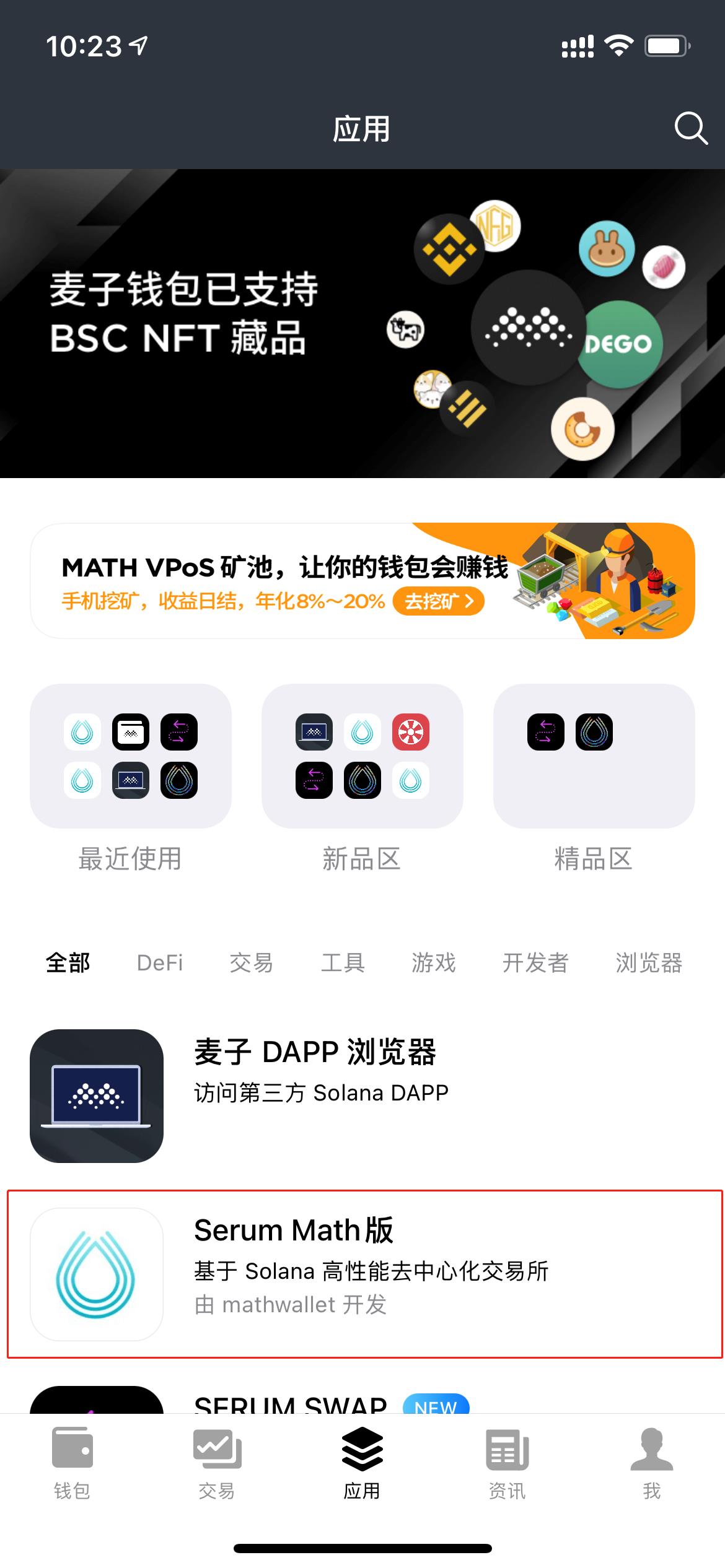Open the search magnifier icon
Screen dimensions: 725x1568
pyautogui.click(x=690, y=129)
